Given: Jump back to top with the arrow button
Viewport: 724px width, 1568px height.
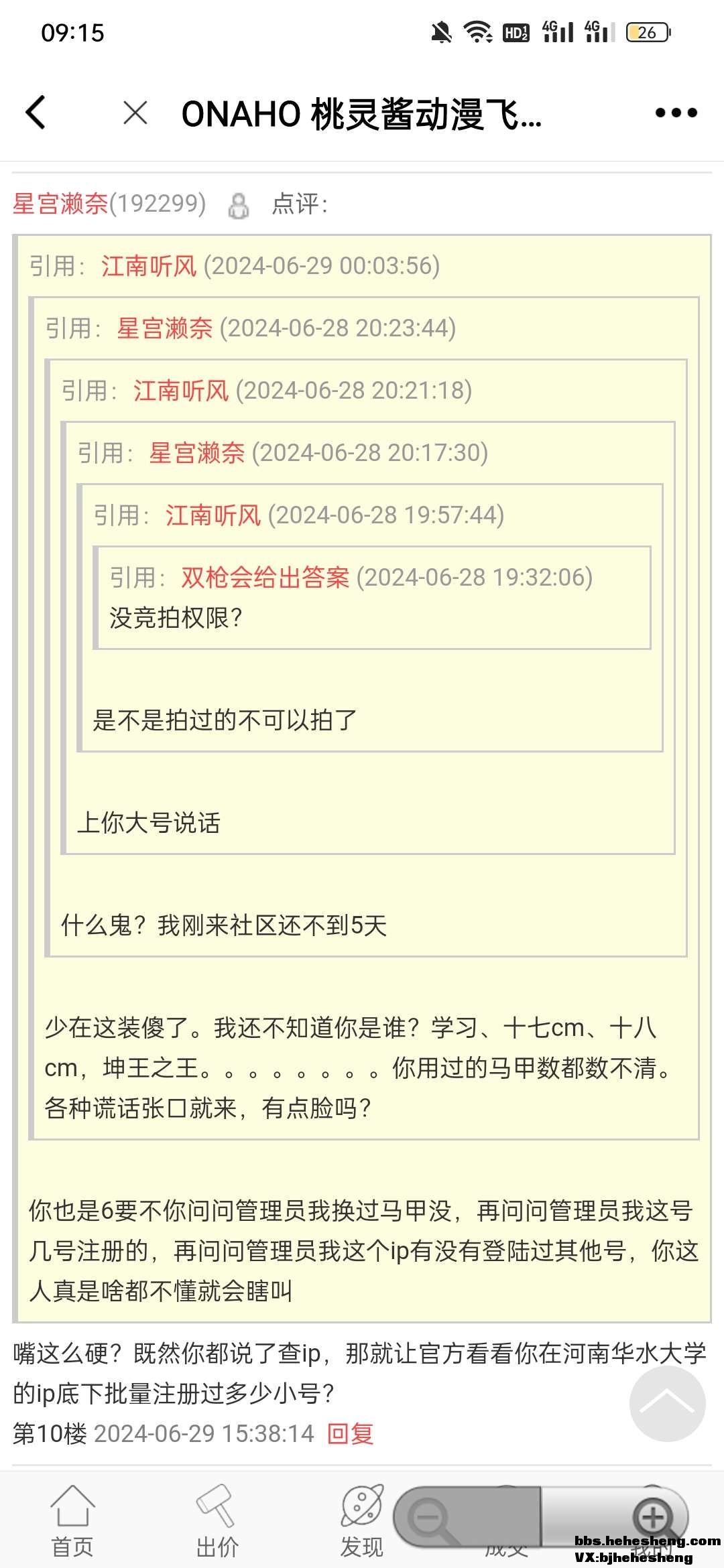Looking at the screenshot, I should tap(667, 1403).
